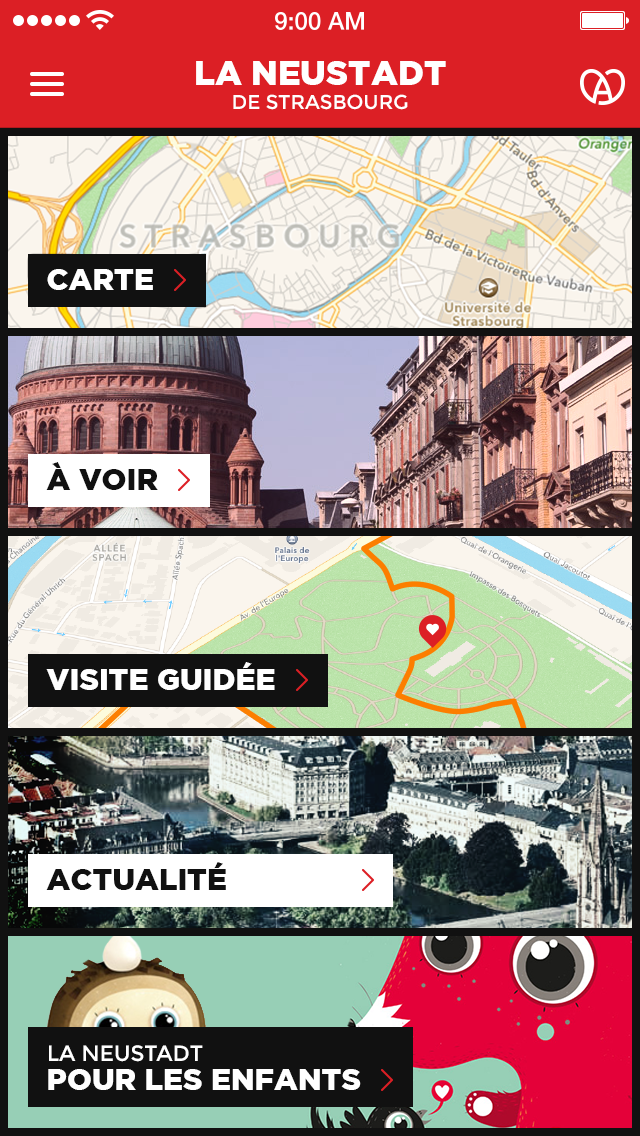Go to the À Voir section
Screen dimensions: 640x1136
(119, 480)
